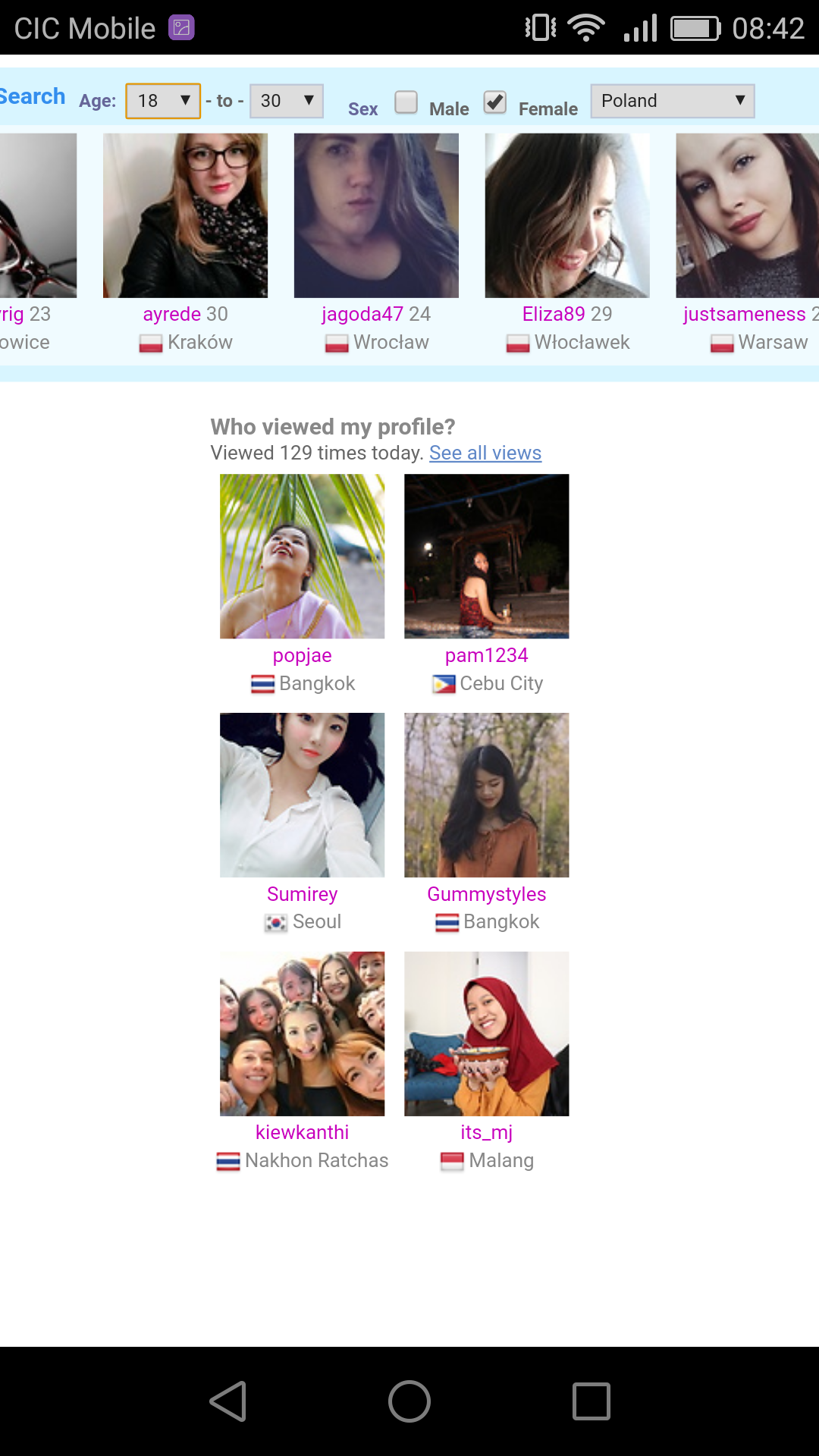Tap the See all views link
819x1456 pixels.
(485, 453)
